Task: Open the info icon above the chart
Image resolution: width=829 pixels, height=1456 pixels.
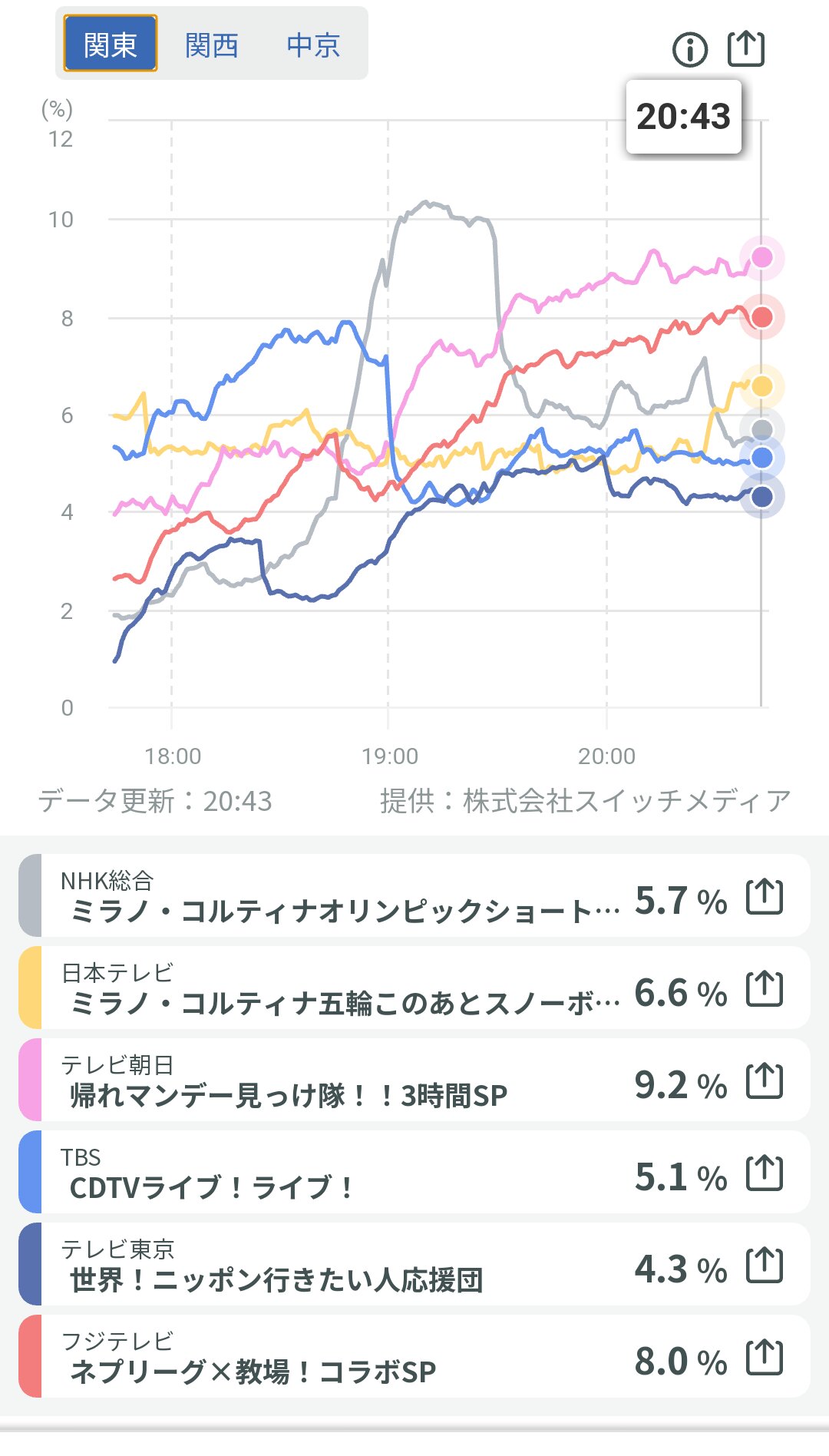Action: click(x=689, y=50)
